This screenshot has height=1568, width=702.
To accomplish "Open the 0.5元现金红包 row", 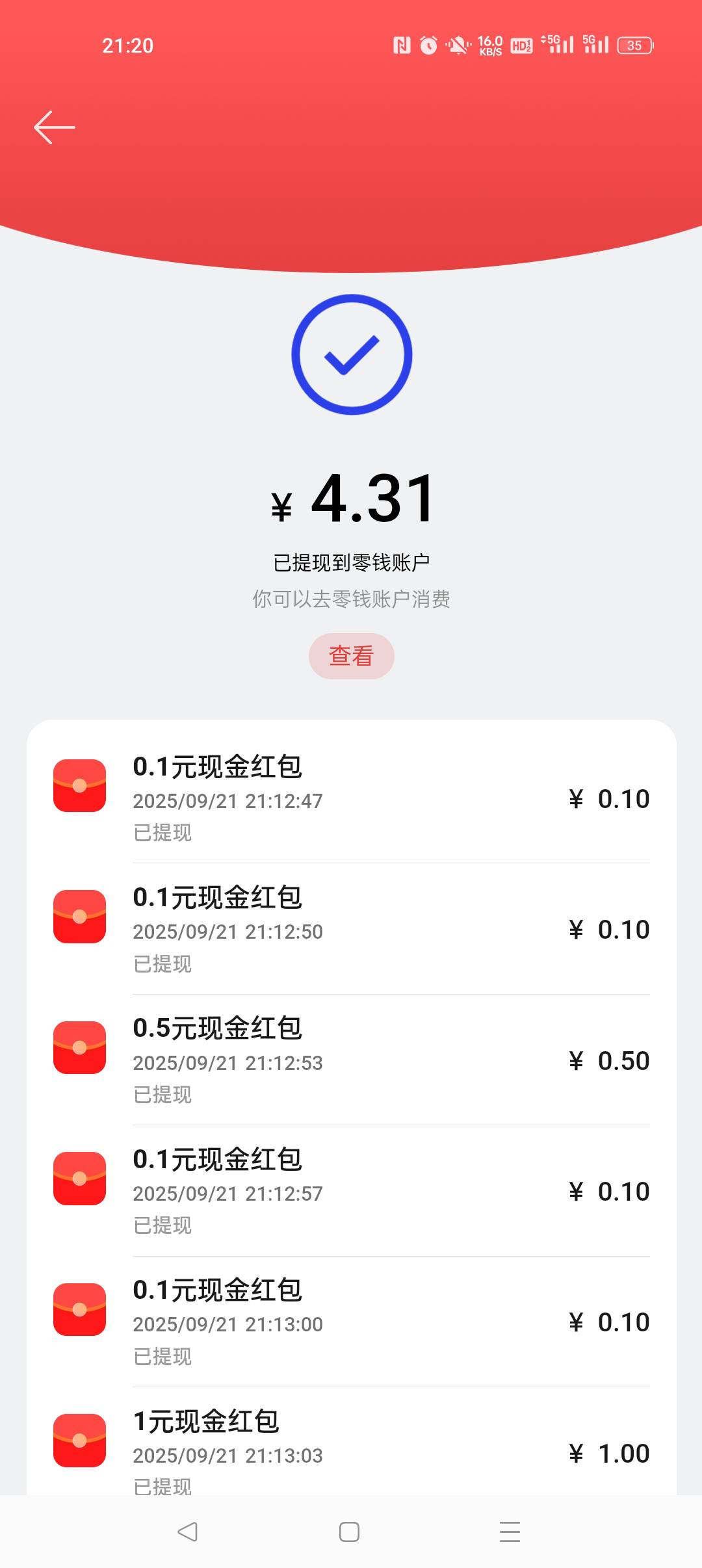I will click(x=351, y=1060).
